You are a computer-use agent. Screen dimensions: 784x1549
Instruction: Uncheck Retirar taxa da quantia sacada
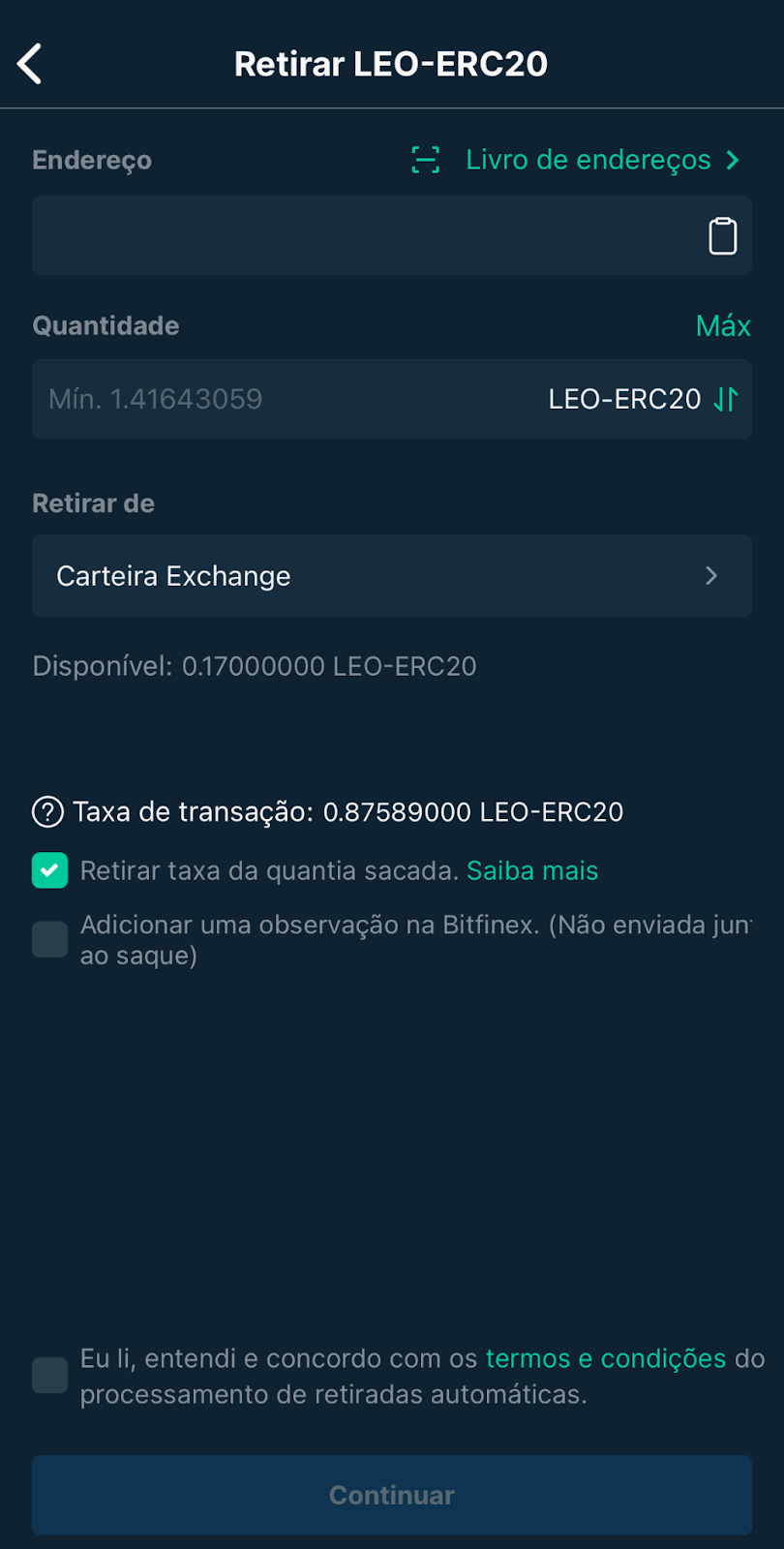click(49, 870)
